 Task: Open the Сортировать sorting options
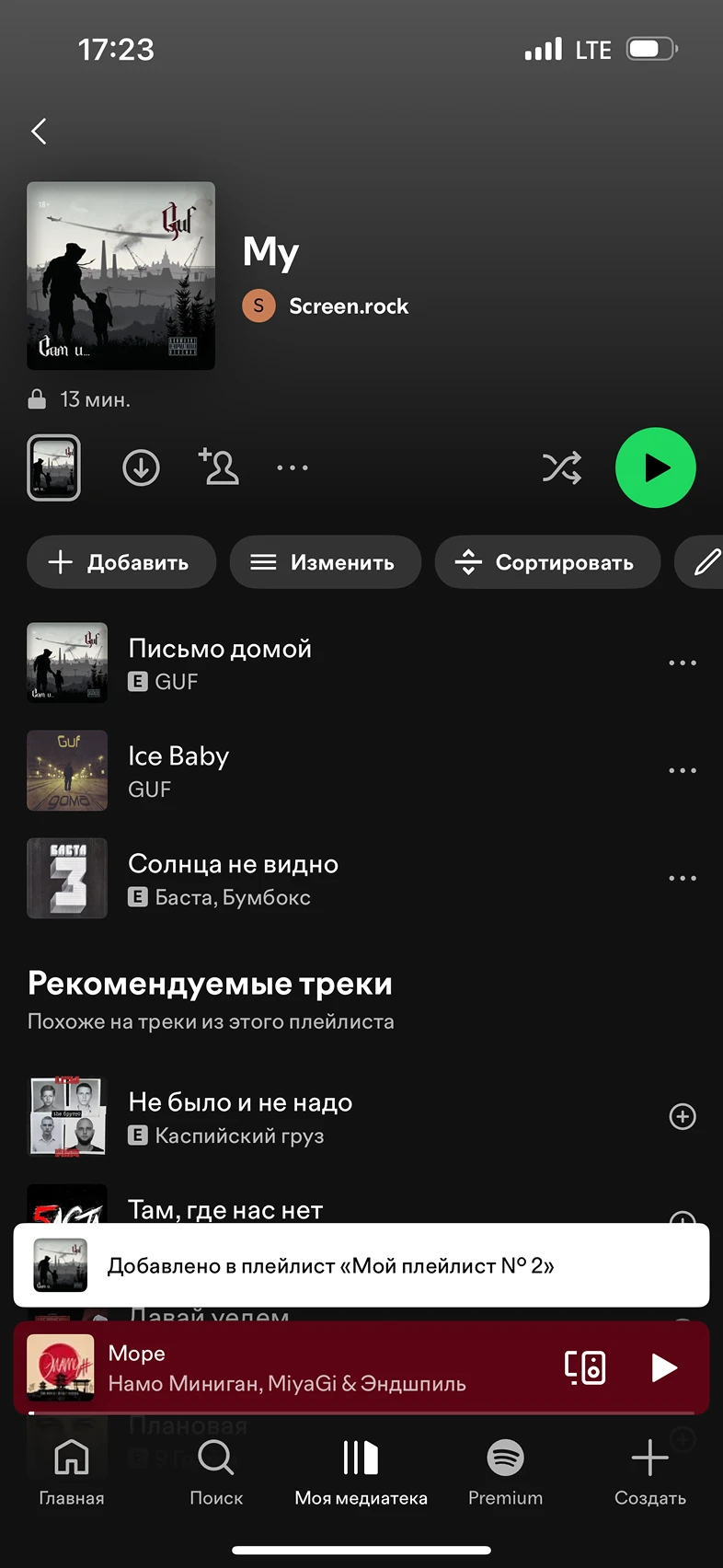point(547,562)
